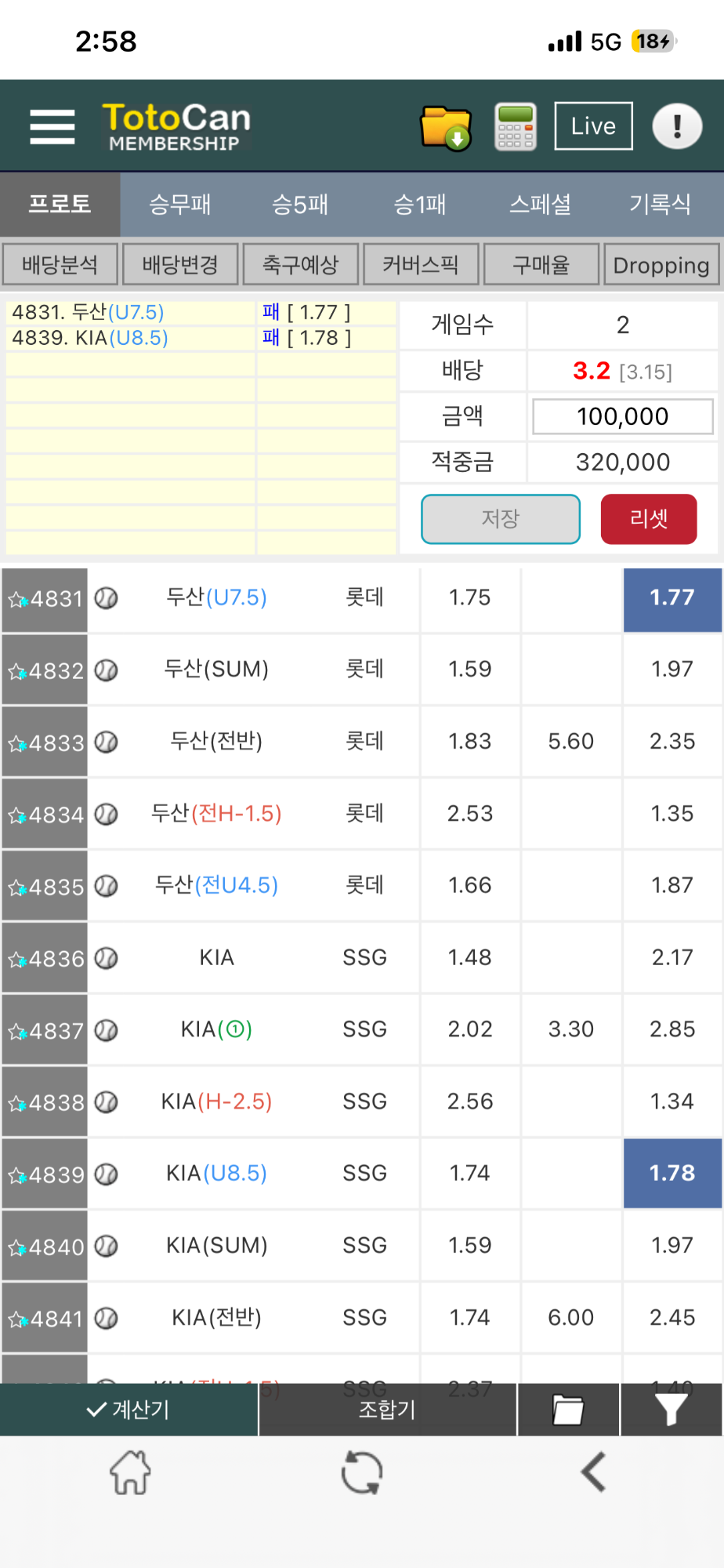Viewport: 724px width, 1568px height.
Task: Open the exclamation notice icon
Action: pos(677,126)
